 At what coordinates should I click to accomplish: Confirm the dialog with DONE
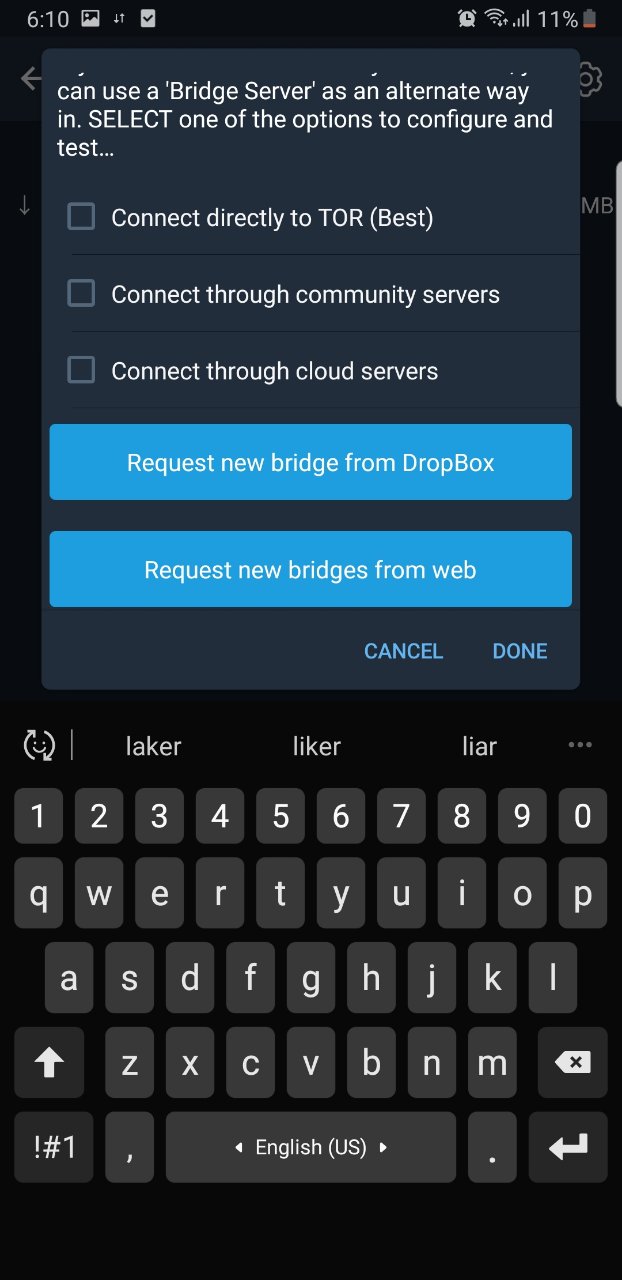tap(520, 651)
